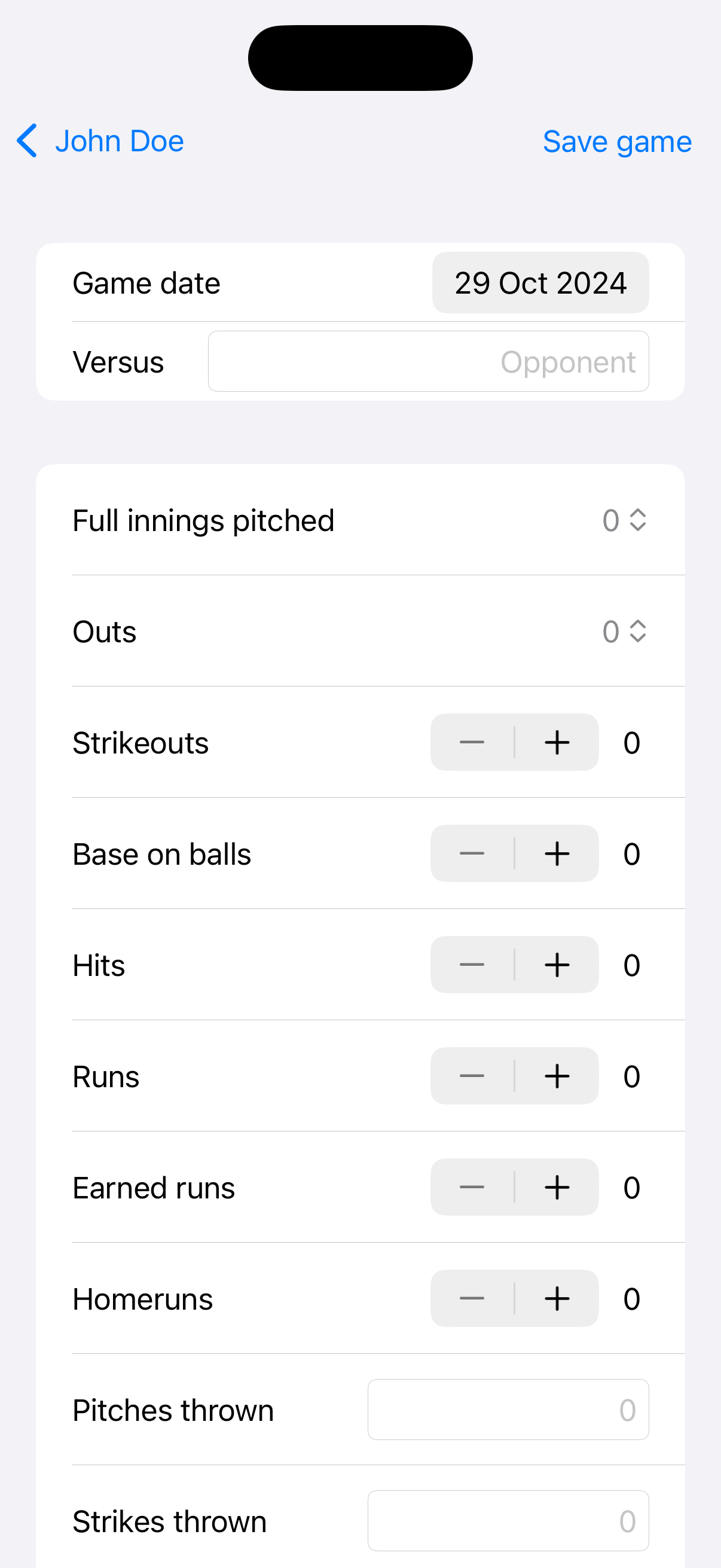Increment Earned runs with plus
The height and width of the screenshot is (1568, 721).
click(x=557, y=1188)
